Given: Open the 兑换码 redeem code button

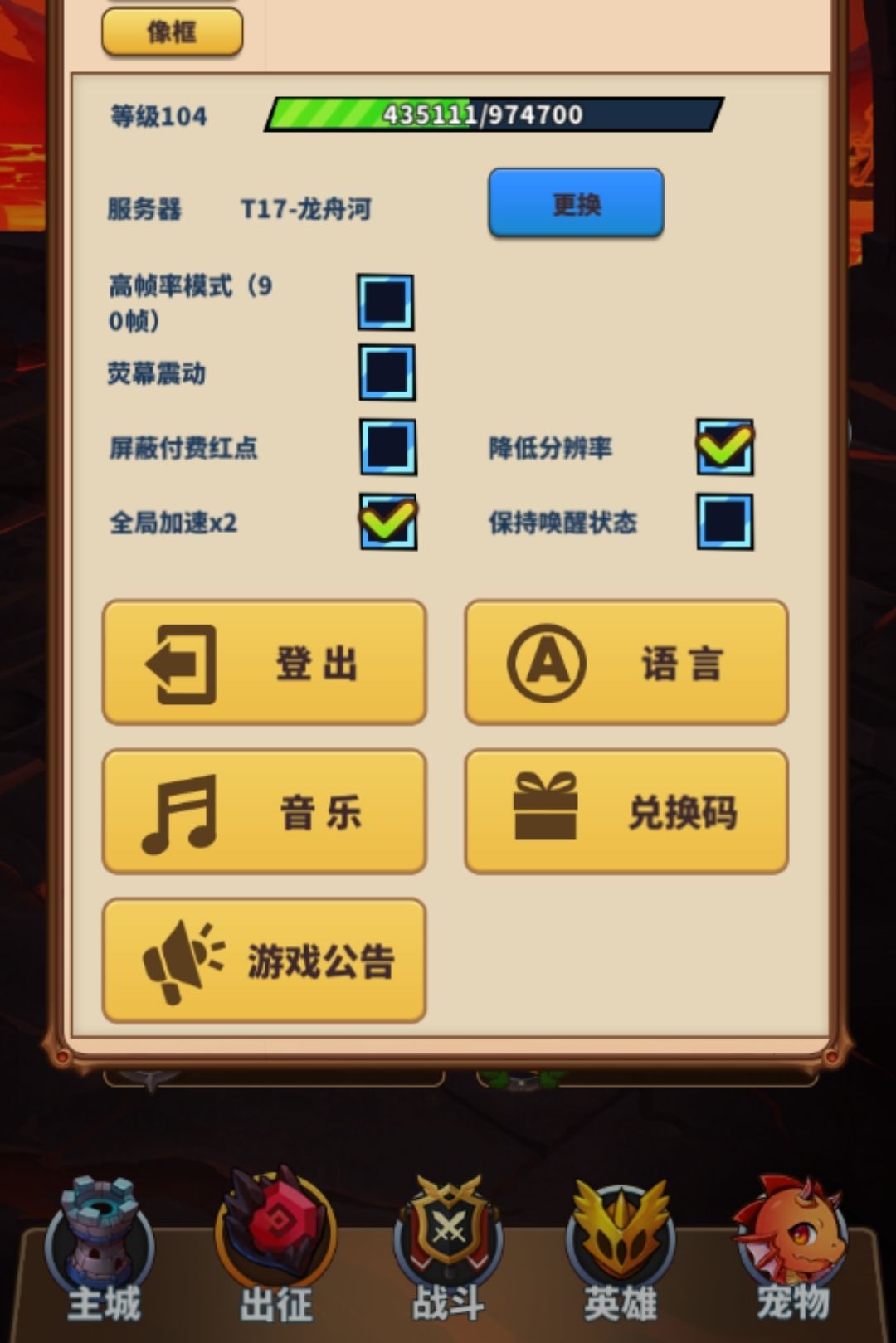Looking at the screenshot, I should pos(626,811).
